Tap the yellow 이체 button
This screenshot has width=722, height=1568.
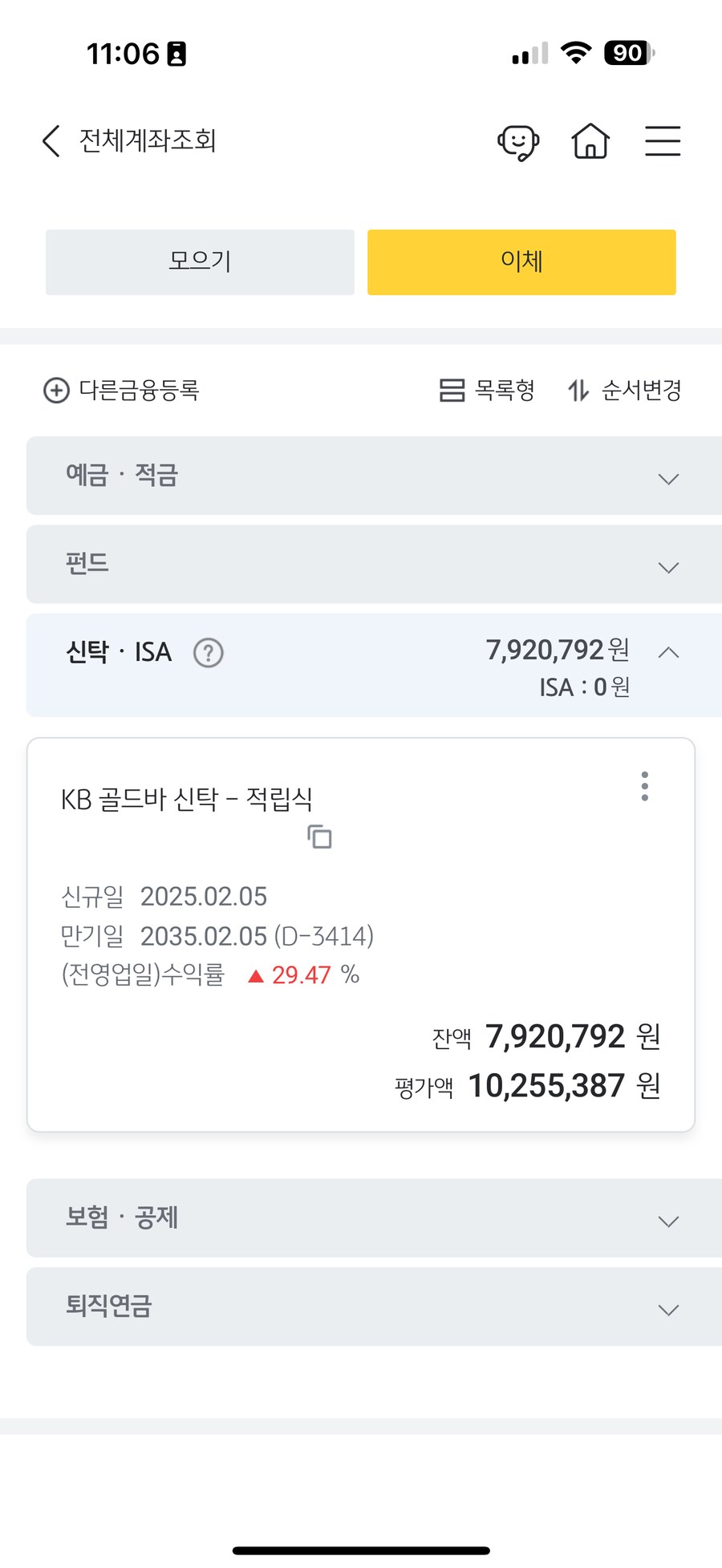[521, 262]
